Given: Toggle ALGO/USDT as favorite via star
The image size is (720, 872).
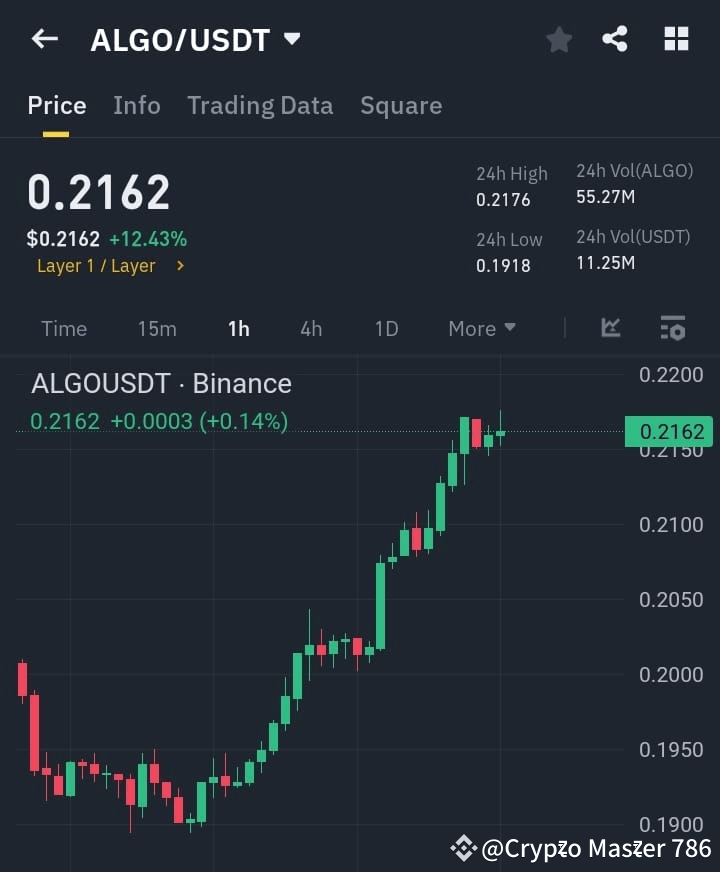Looking at the screenshot, I should click(558, 39).
